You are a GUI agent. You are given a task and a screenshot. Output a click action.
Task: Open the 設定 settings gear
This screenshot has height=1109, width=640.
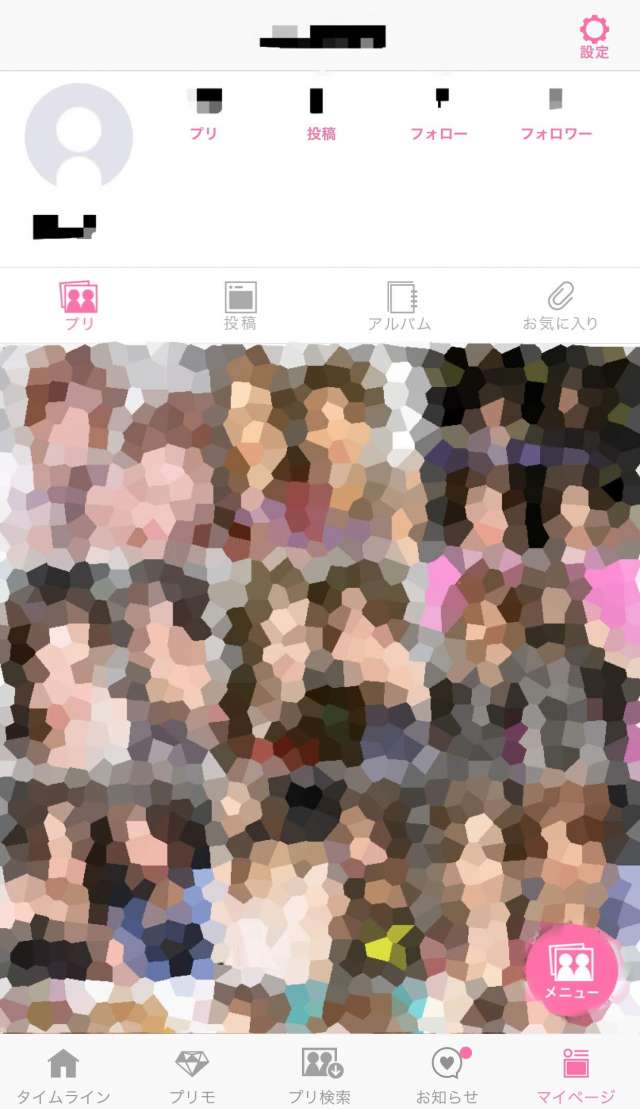point(594,36)
